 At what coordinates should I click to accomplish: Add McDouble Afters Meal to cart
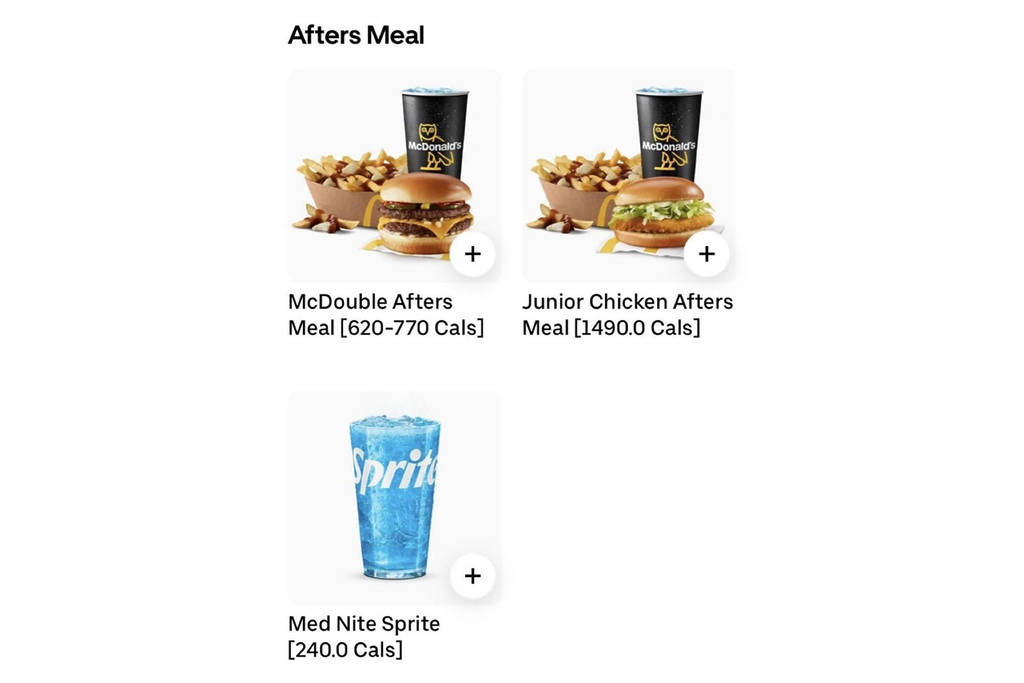472,254
